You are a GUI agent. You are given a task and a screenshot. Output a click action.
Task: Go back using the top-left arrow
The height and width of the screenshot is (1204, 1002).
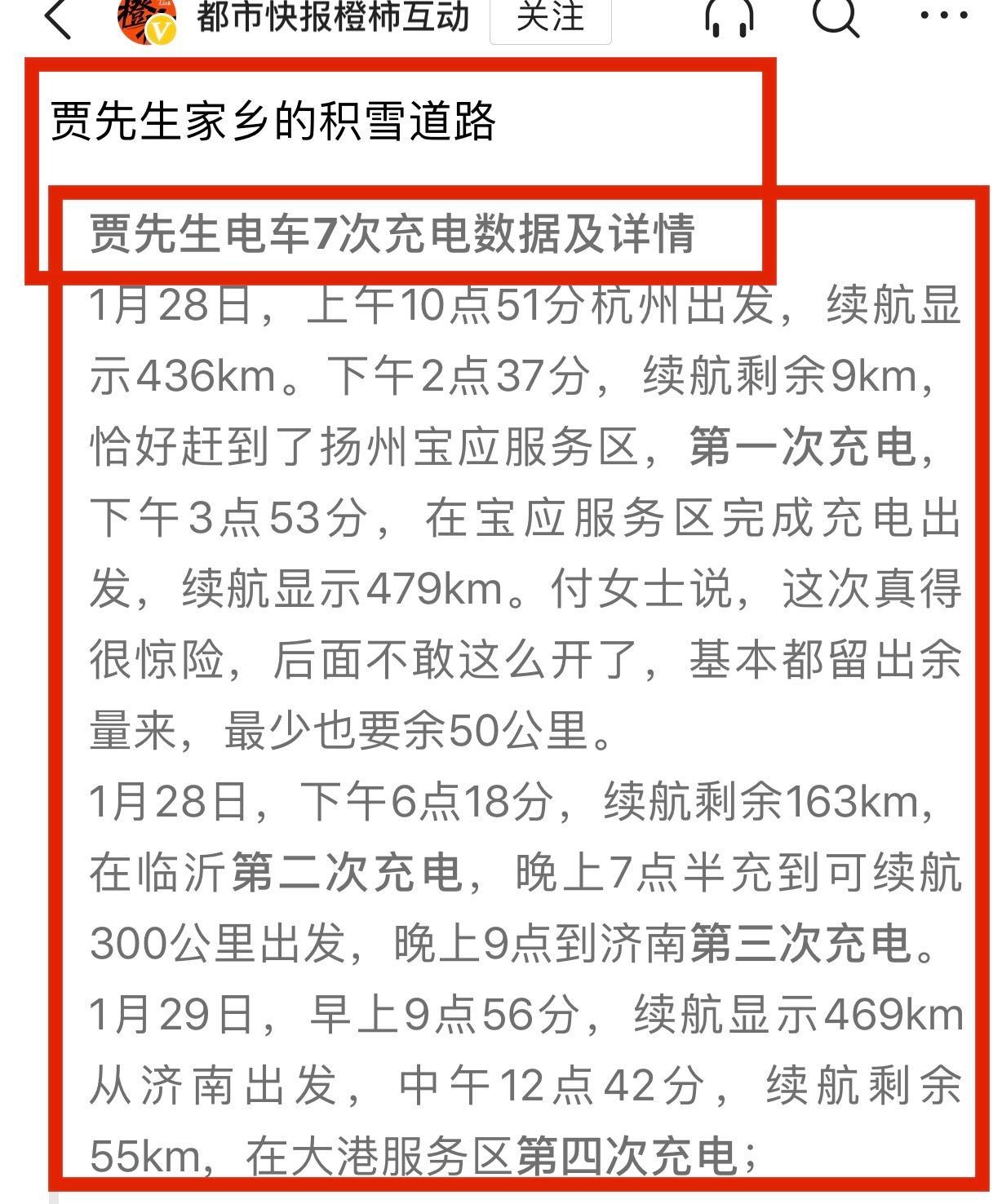57,18
